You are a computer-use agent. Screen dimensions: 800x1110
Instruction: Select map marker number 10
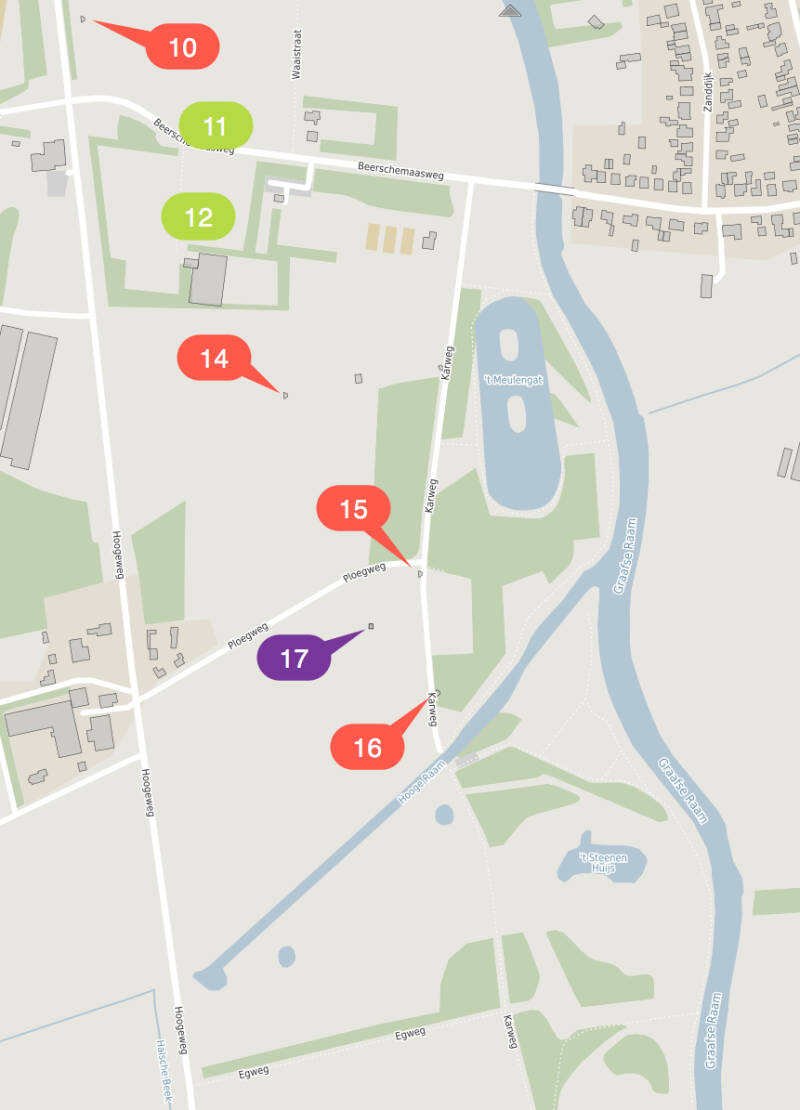point(182,47)
